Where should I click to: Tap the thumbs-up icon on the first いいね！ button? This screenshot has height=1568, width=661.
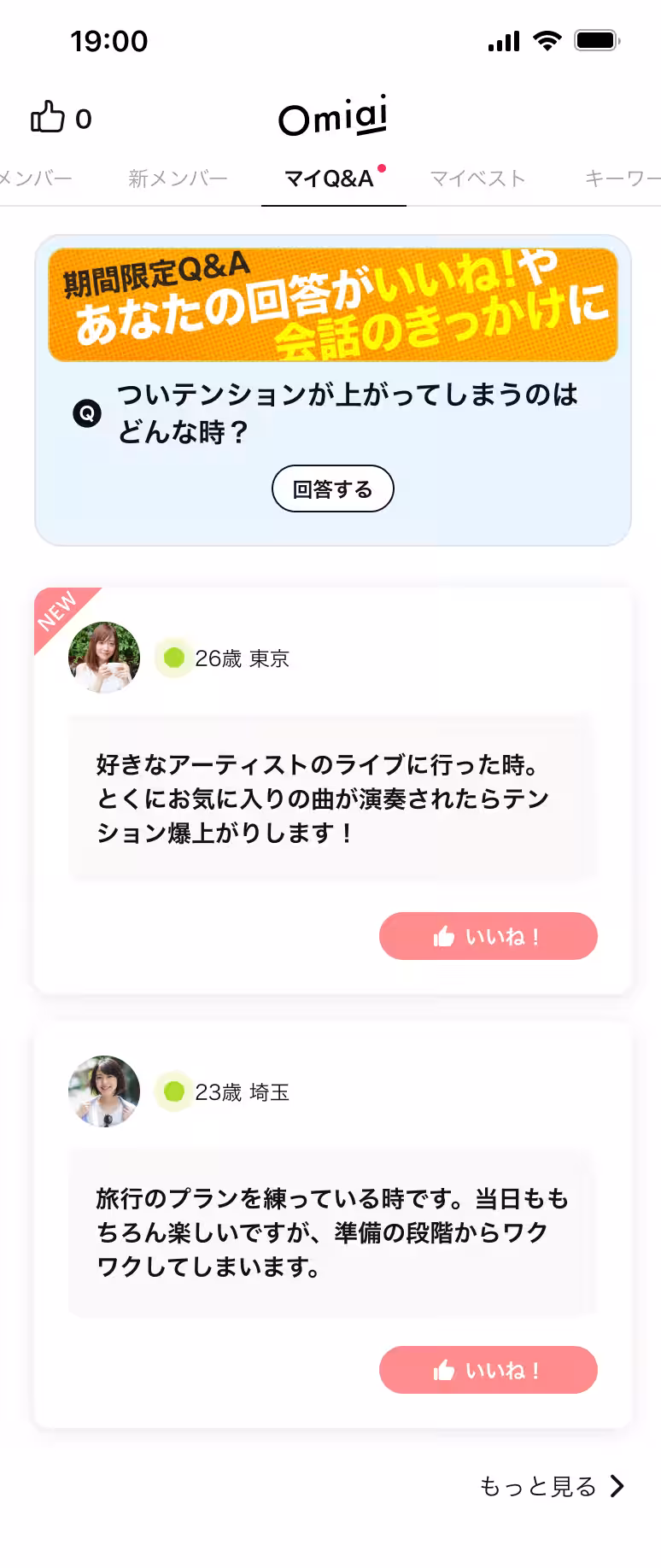(x=445, y=935)
